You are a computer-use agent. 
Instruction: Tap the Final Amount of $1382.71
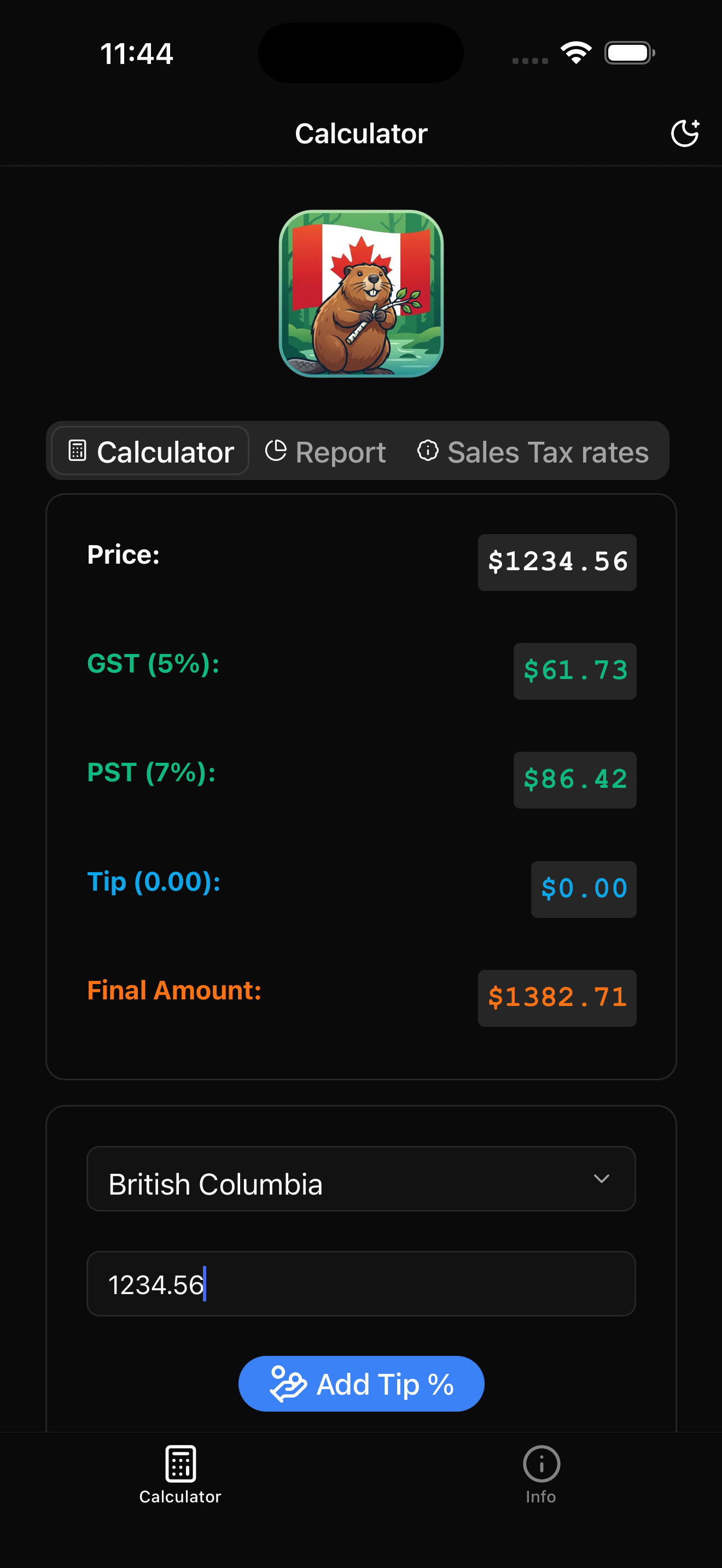pyautogui.click(x=556, y=998)
